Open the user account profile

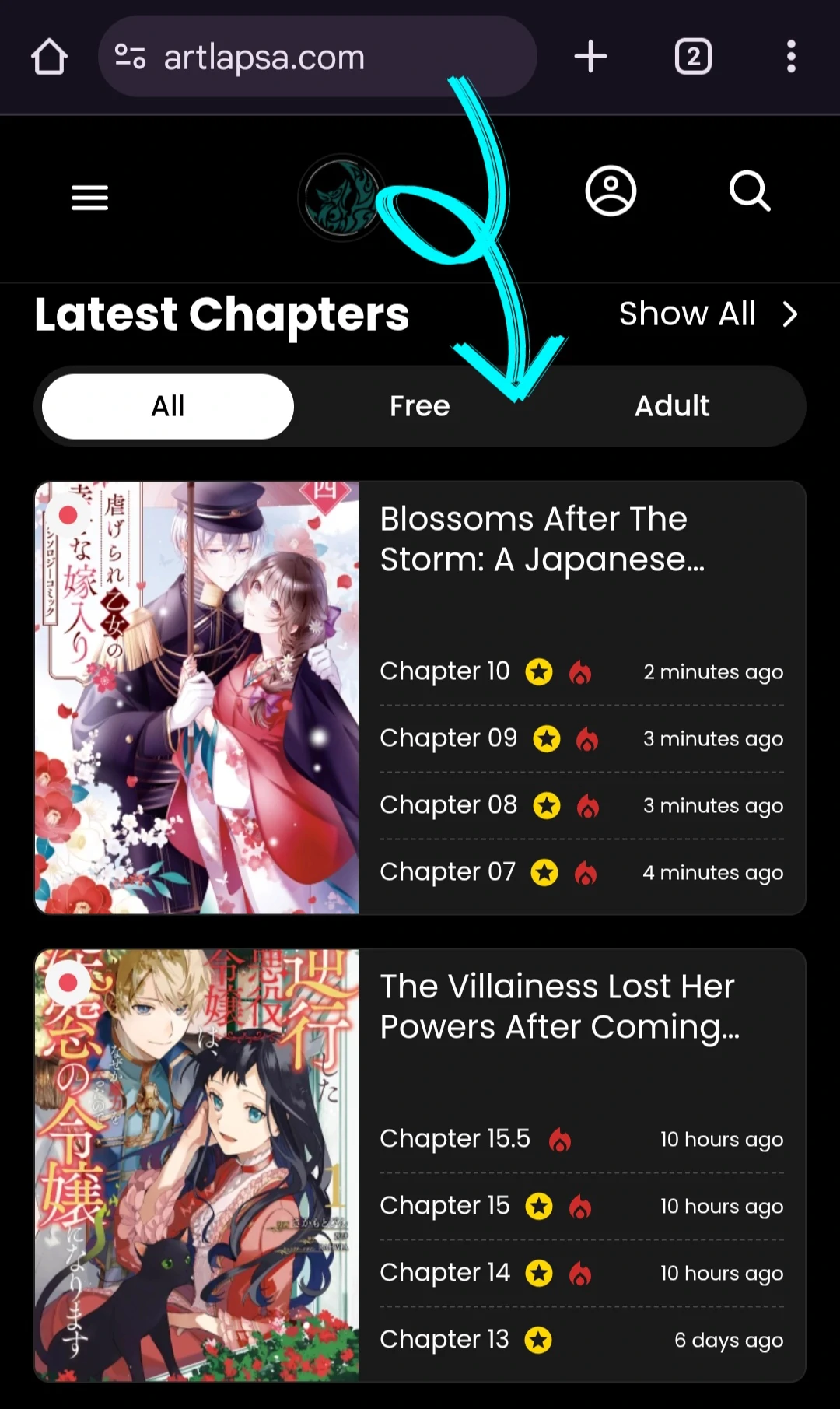coord(611,191)
